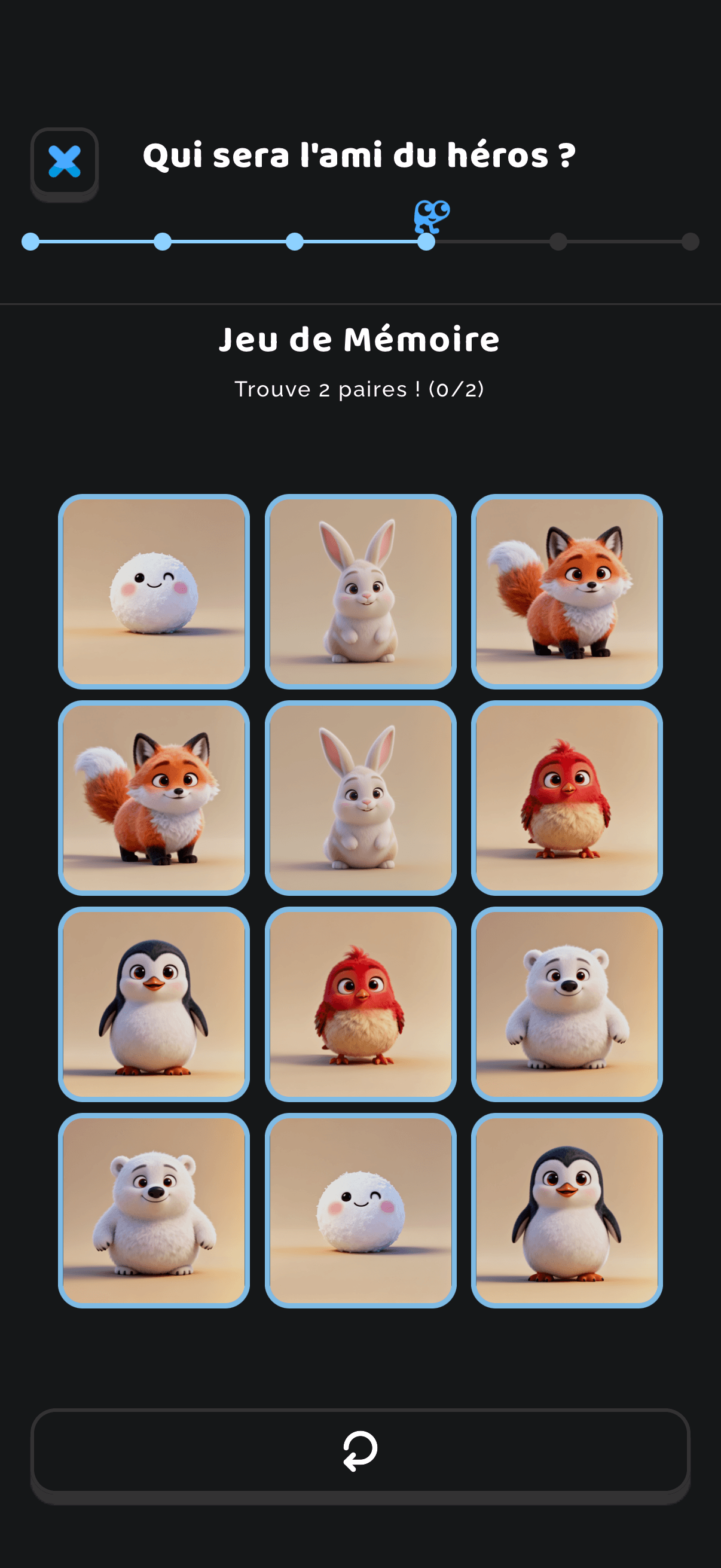
Task: Flip the penguin card in the third row
Action: 154,1003
